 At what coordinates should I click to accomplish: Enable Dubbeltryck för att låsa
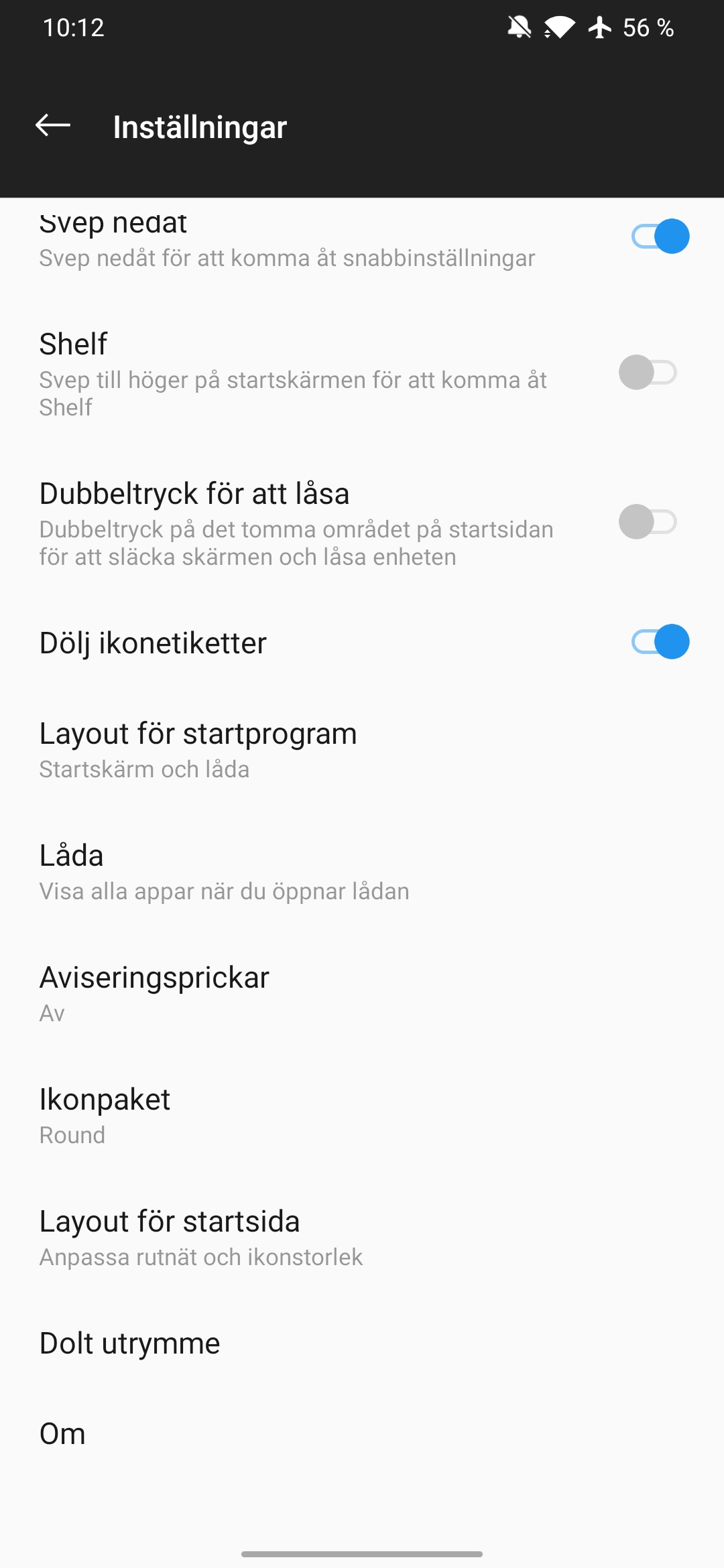coord(648,522)
